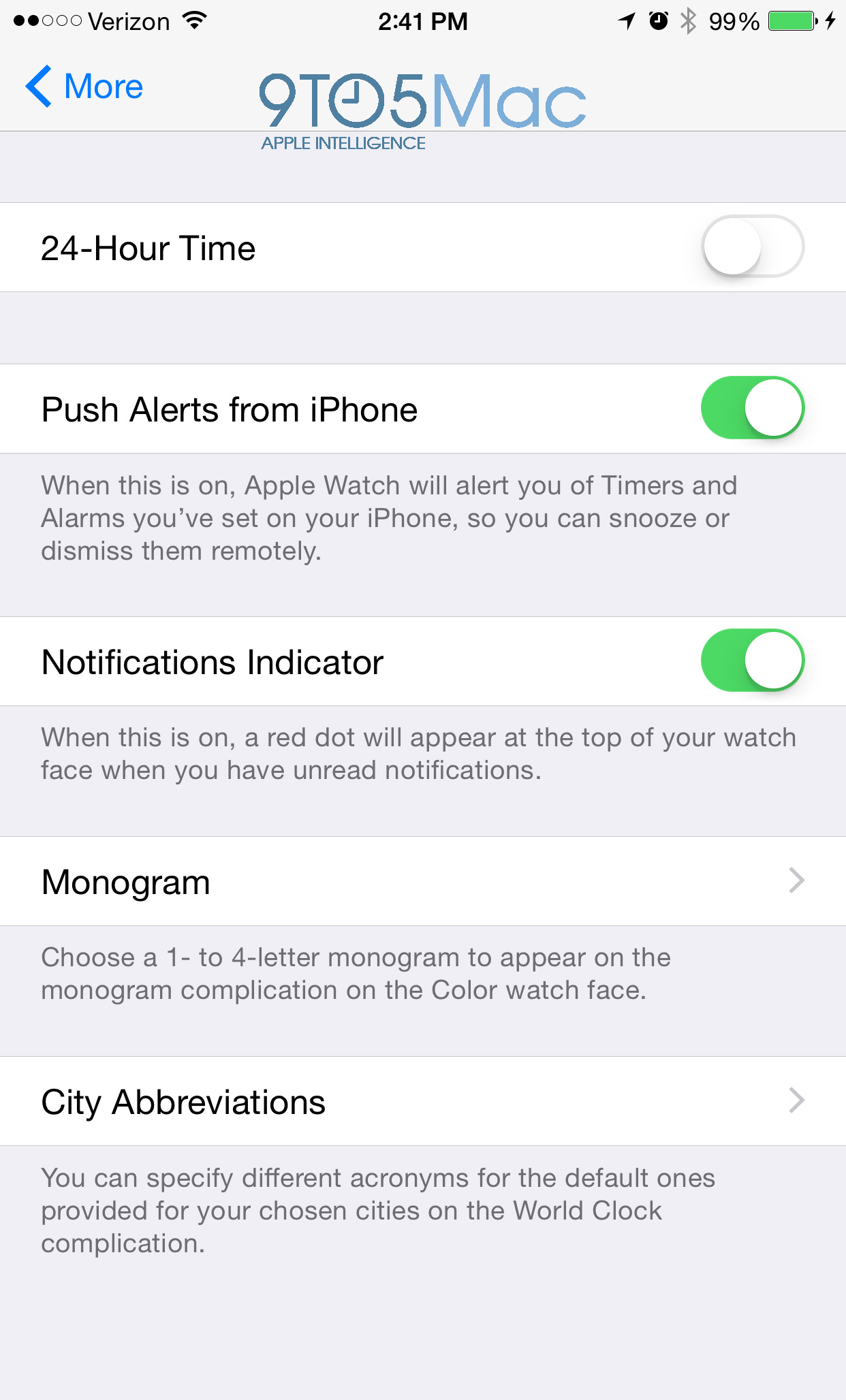Disable the Notifications Indicator switch

(752, 661)
